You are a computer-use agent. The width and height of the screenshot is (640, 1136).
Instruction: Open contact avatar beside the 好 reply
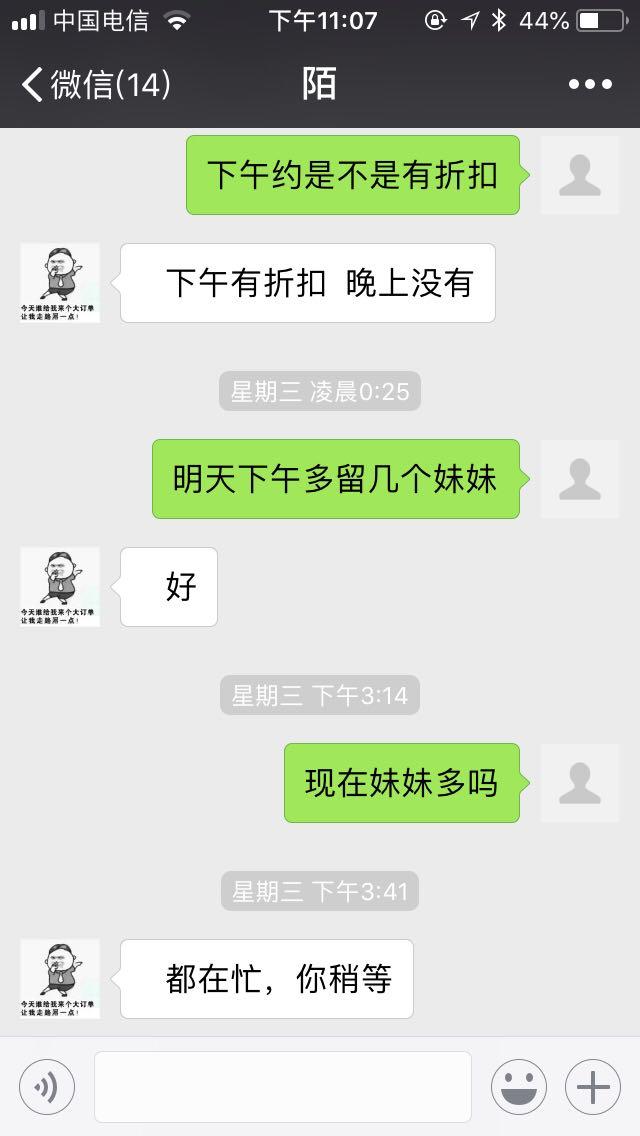tap(60, 587)
